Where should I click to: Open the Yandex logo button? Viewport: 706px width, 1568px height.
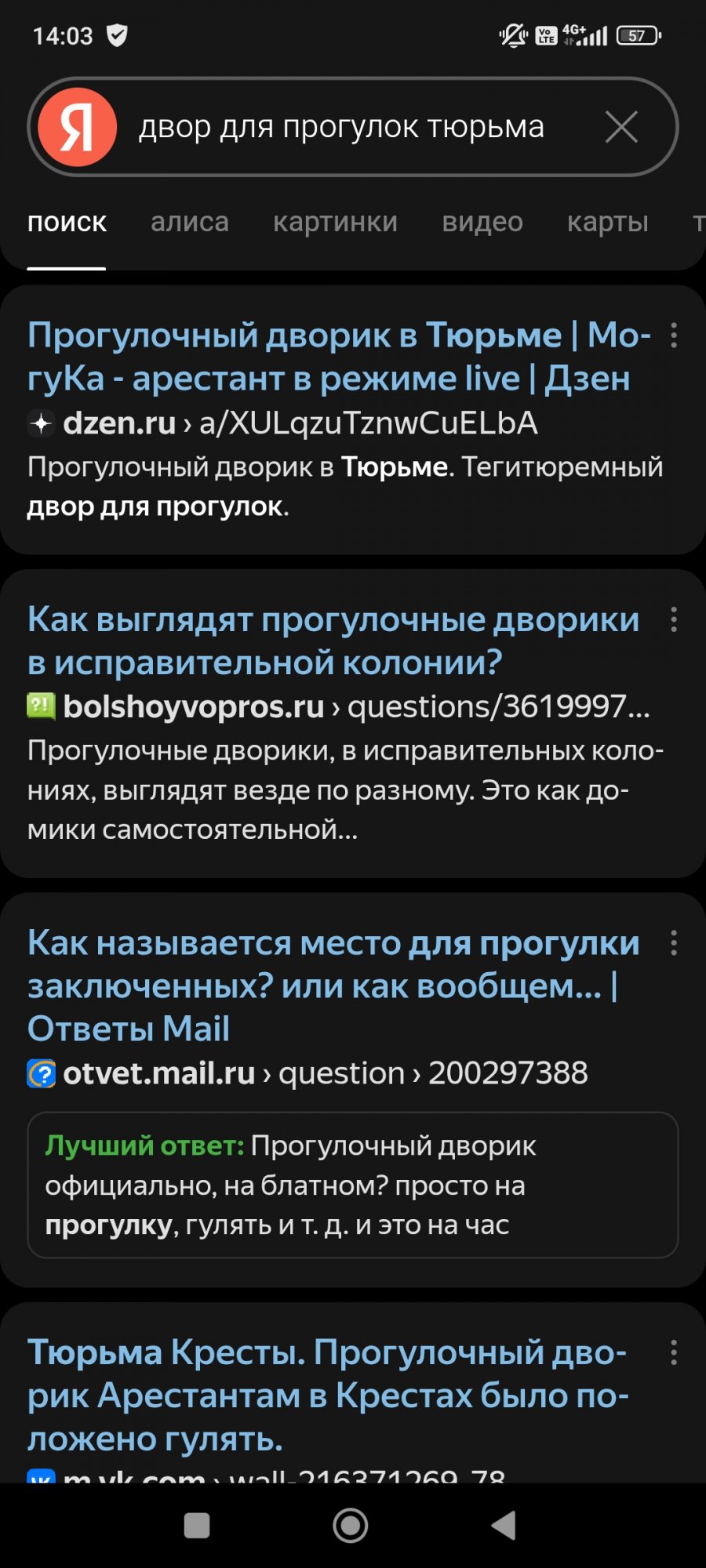click(78, 127)
